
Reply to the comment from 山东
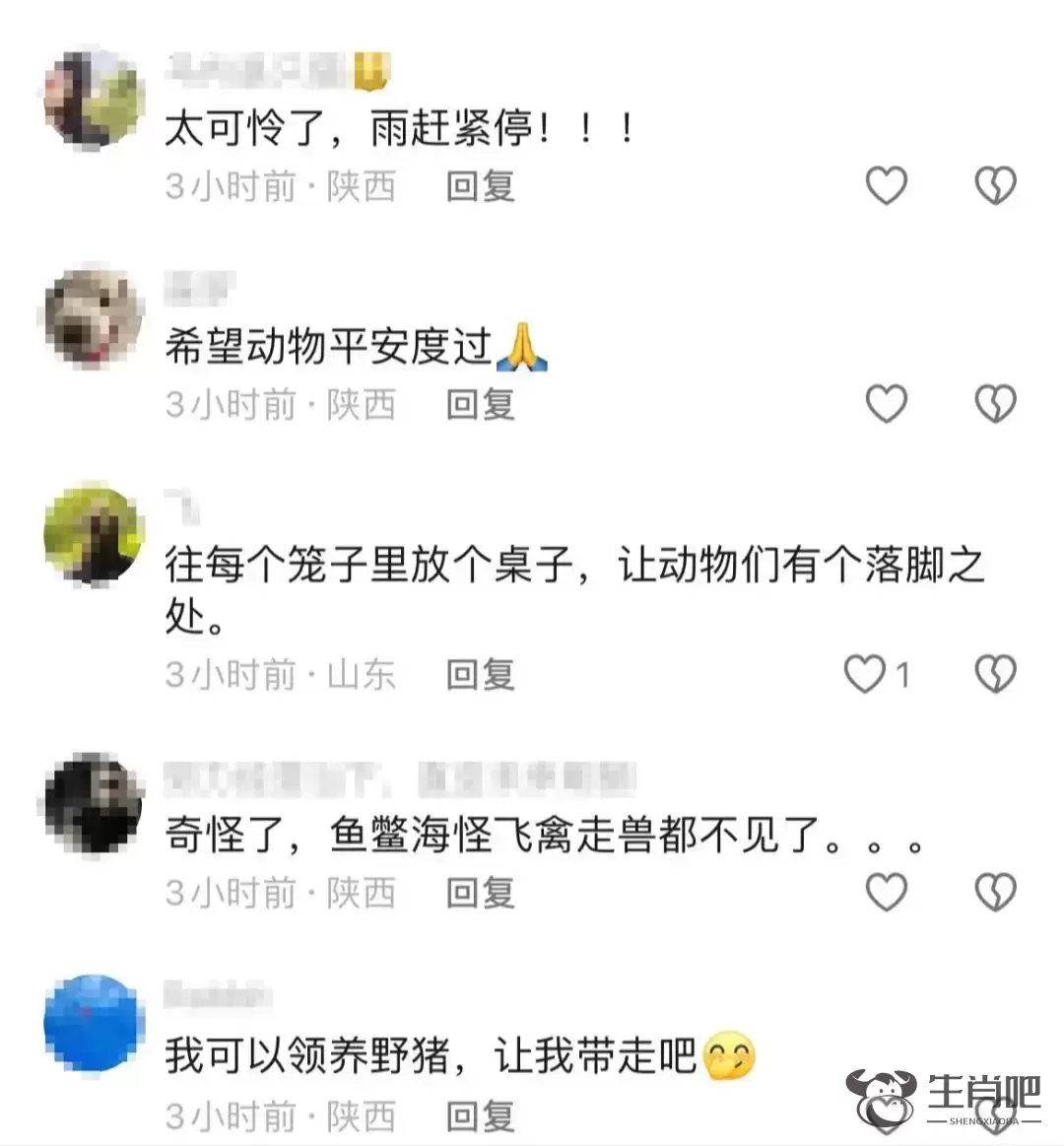point(481,675)
